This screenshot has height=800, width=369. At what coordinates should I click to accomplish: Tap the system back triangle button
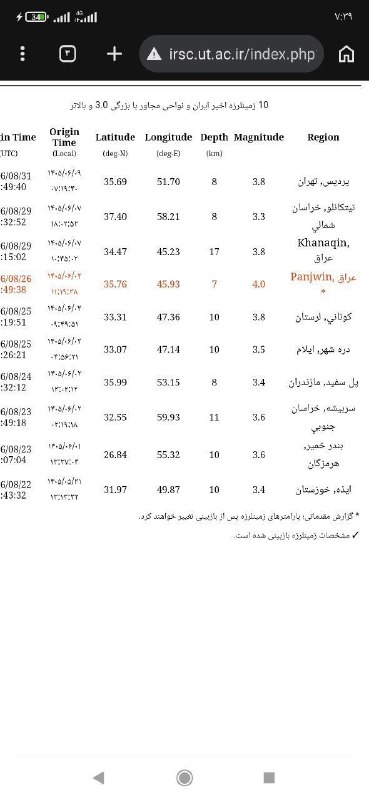pyautogui.click(x=99, y=778)
